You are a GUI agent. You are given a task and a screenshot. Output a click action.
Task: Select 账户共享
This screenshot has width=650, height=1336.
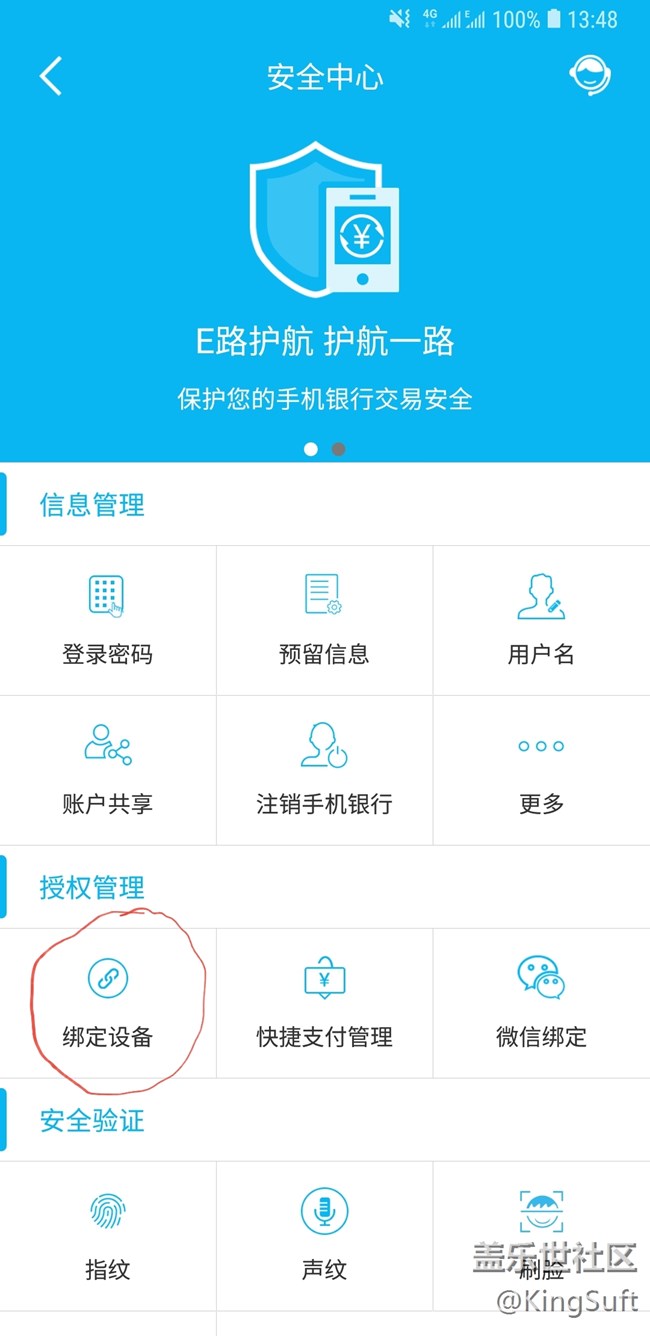pos(107,770)
